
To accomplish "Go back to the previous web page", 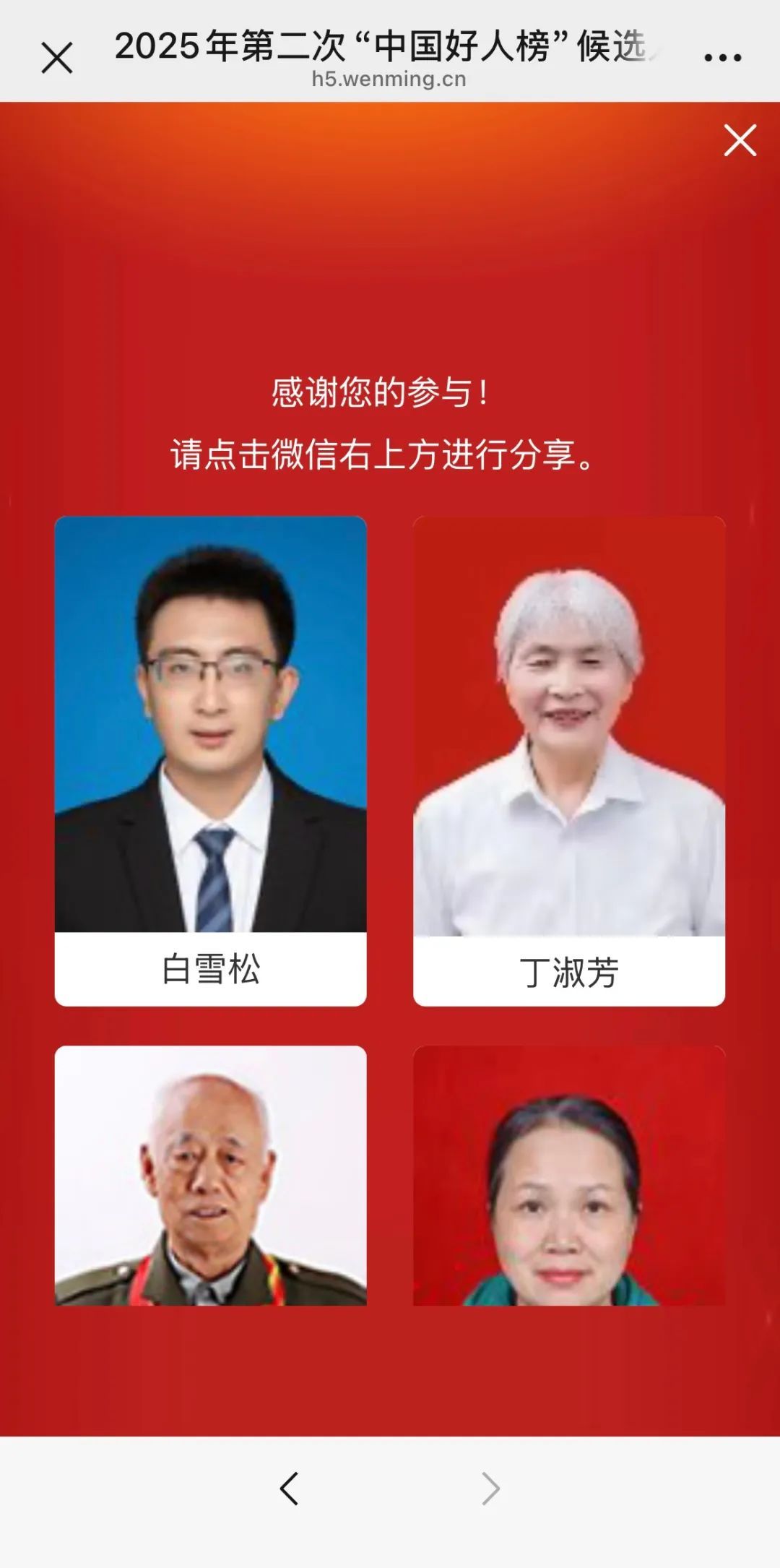I will [289, 1489].
